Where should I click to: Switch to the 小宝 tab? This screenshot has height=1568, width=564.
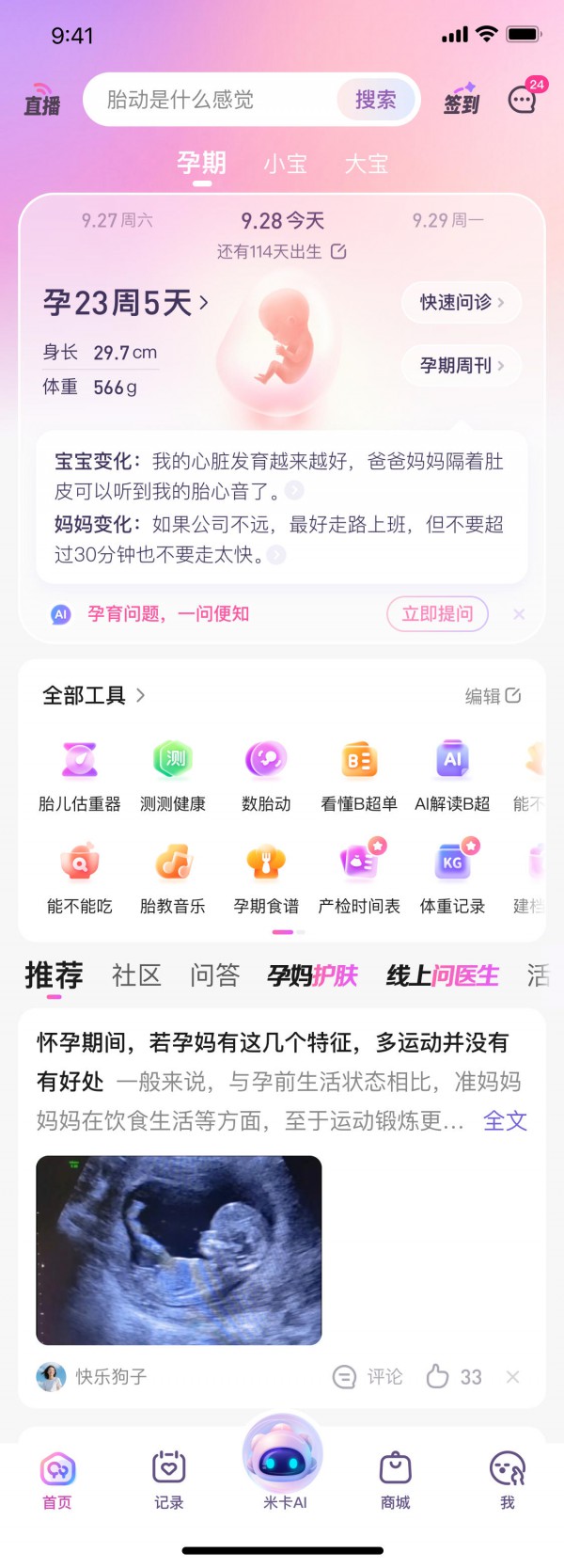click(285, 164)
